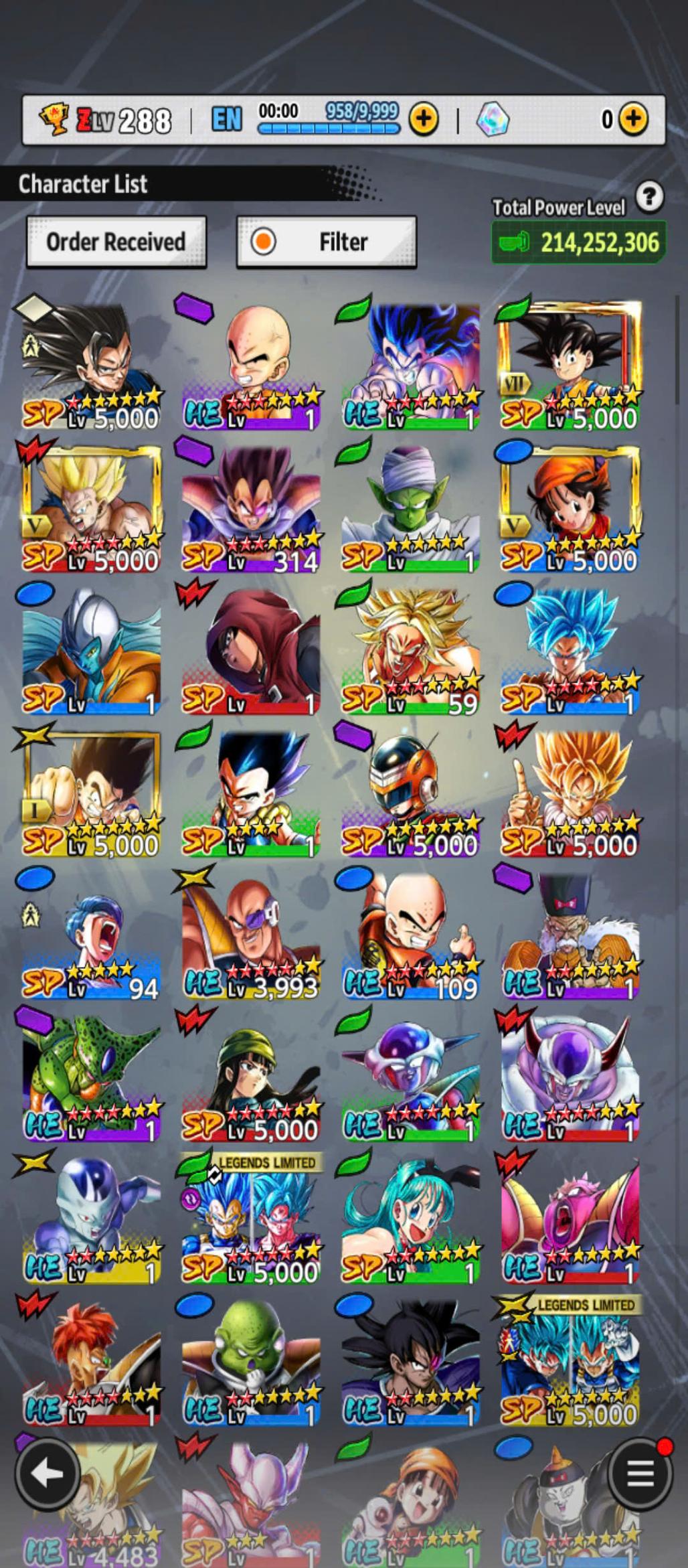688x1568 pixels.
Task: Tap the plus to add Chrono Crystals
Action: point(632,119)
